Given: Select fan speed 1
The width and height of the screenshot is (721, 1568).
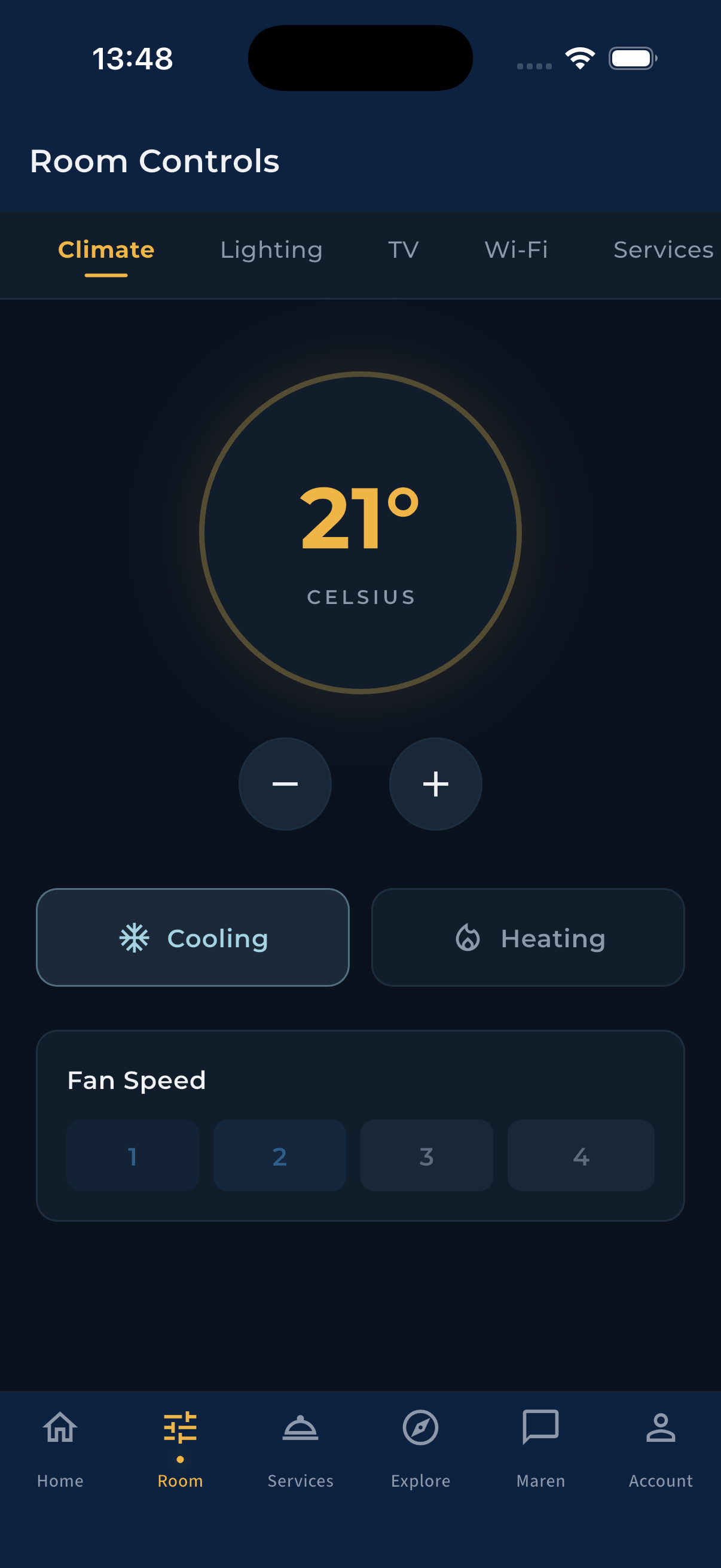Looking at the screenshot, I should 133,1155.
